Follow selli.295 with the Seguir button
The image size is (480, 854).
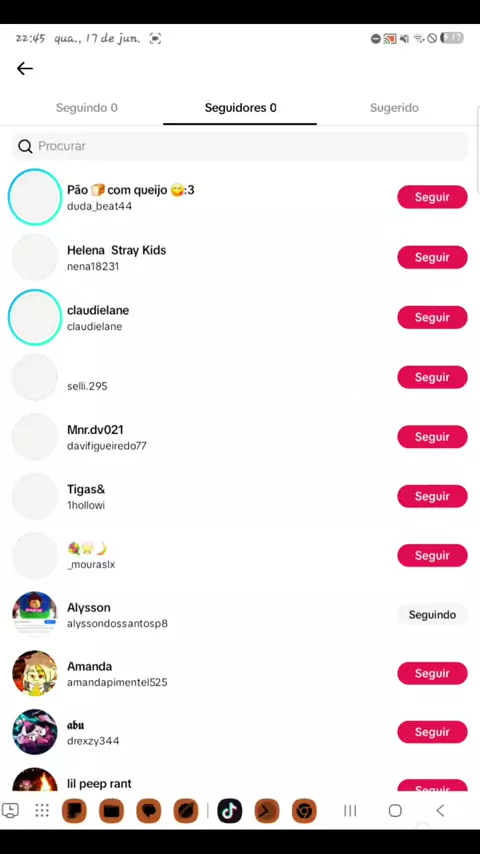[432, 377]
